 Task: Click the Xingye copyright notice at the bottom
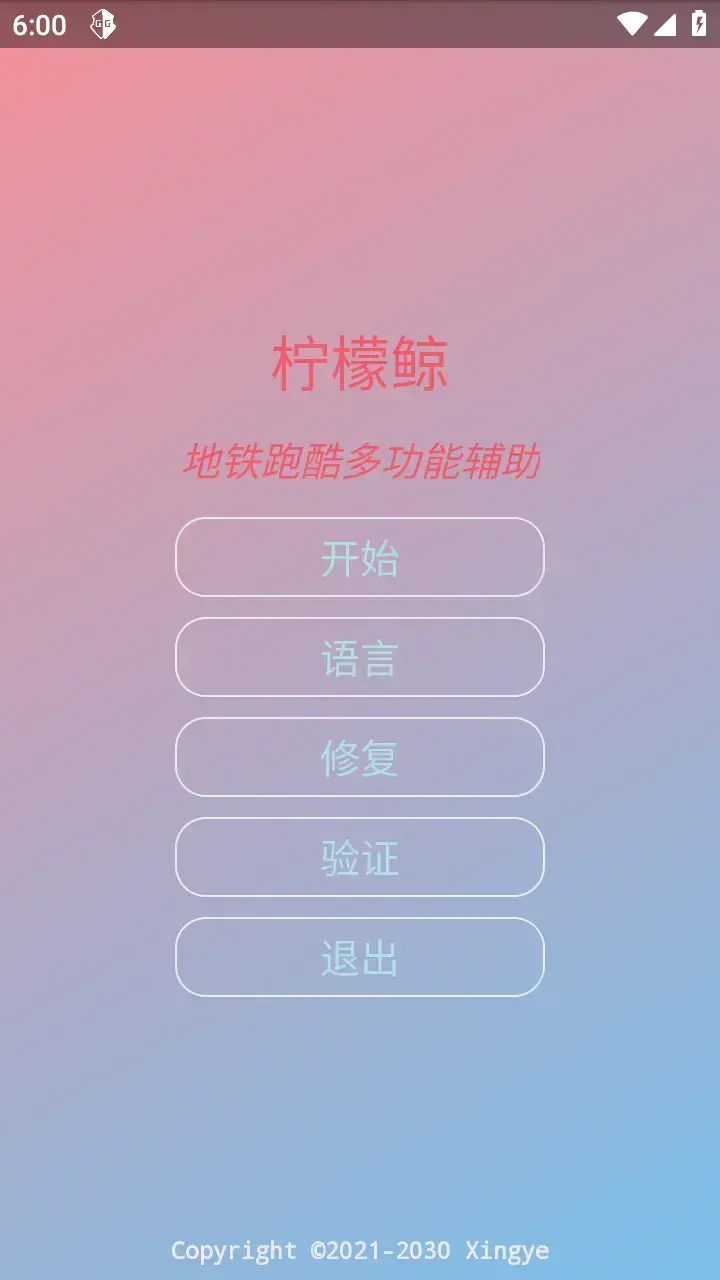pos(360,1250)
